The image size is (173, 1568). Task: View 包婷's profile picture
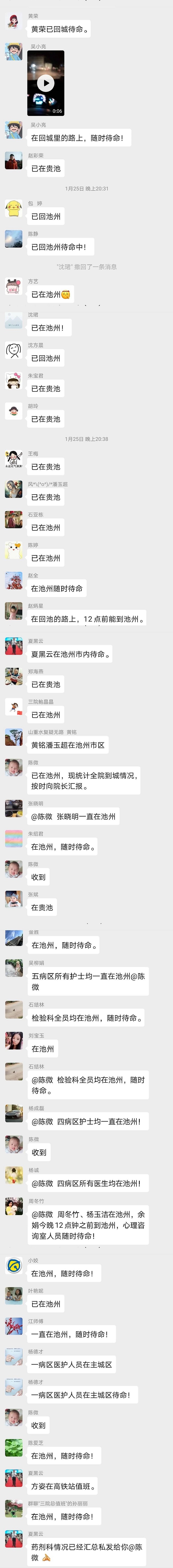click(x=13, y=208)
